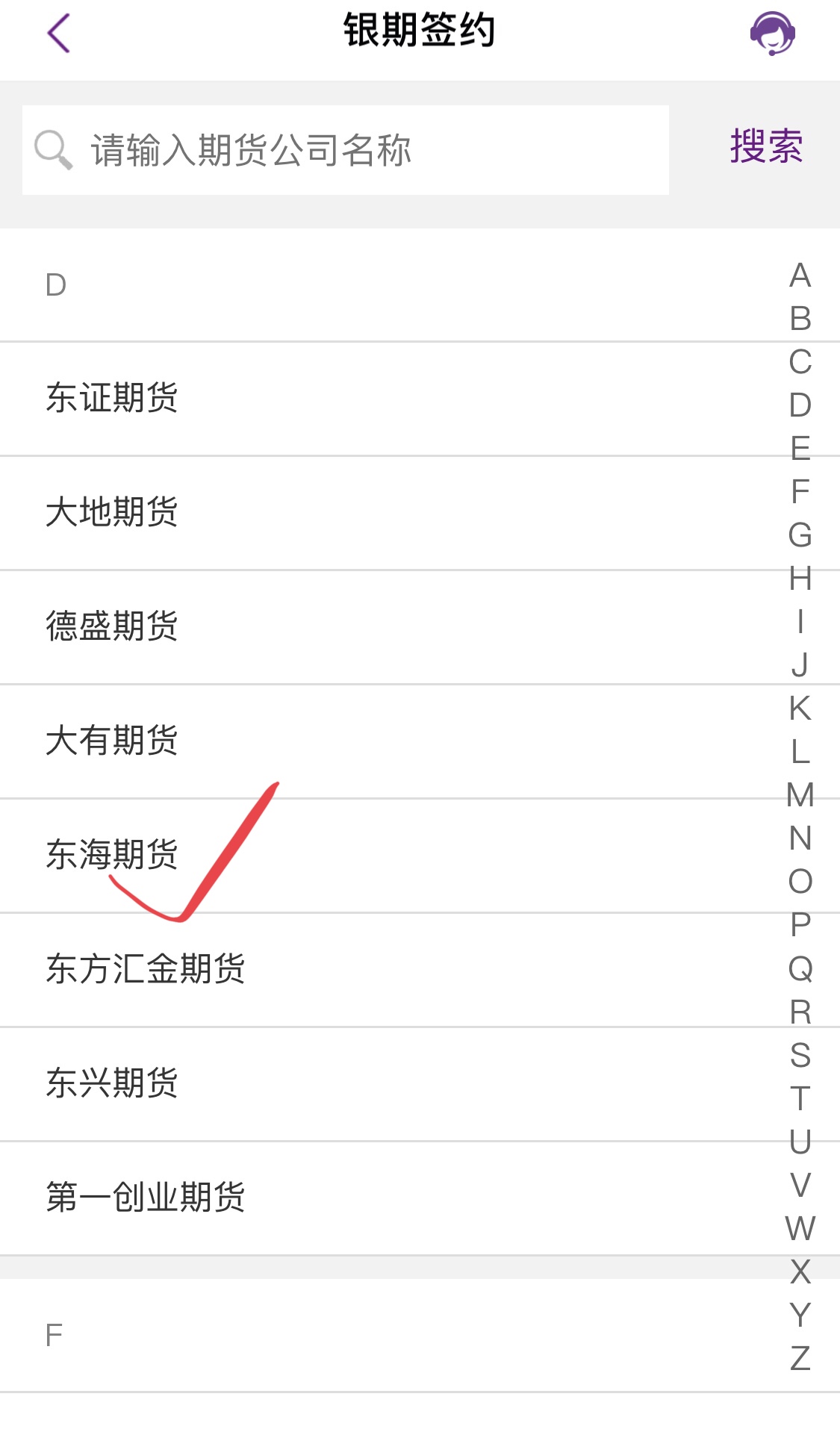Choose 德盛期货

pos(420,627)
